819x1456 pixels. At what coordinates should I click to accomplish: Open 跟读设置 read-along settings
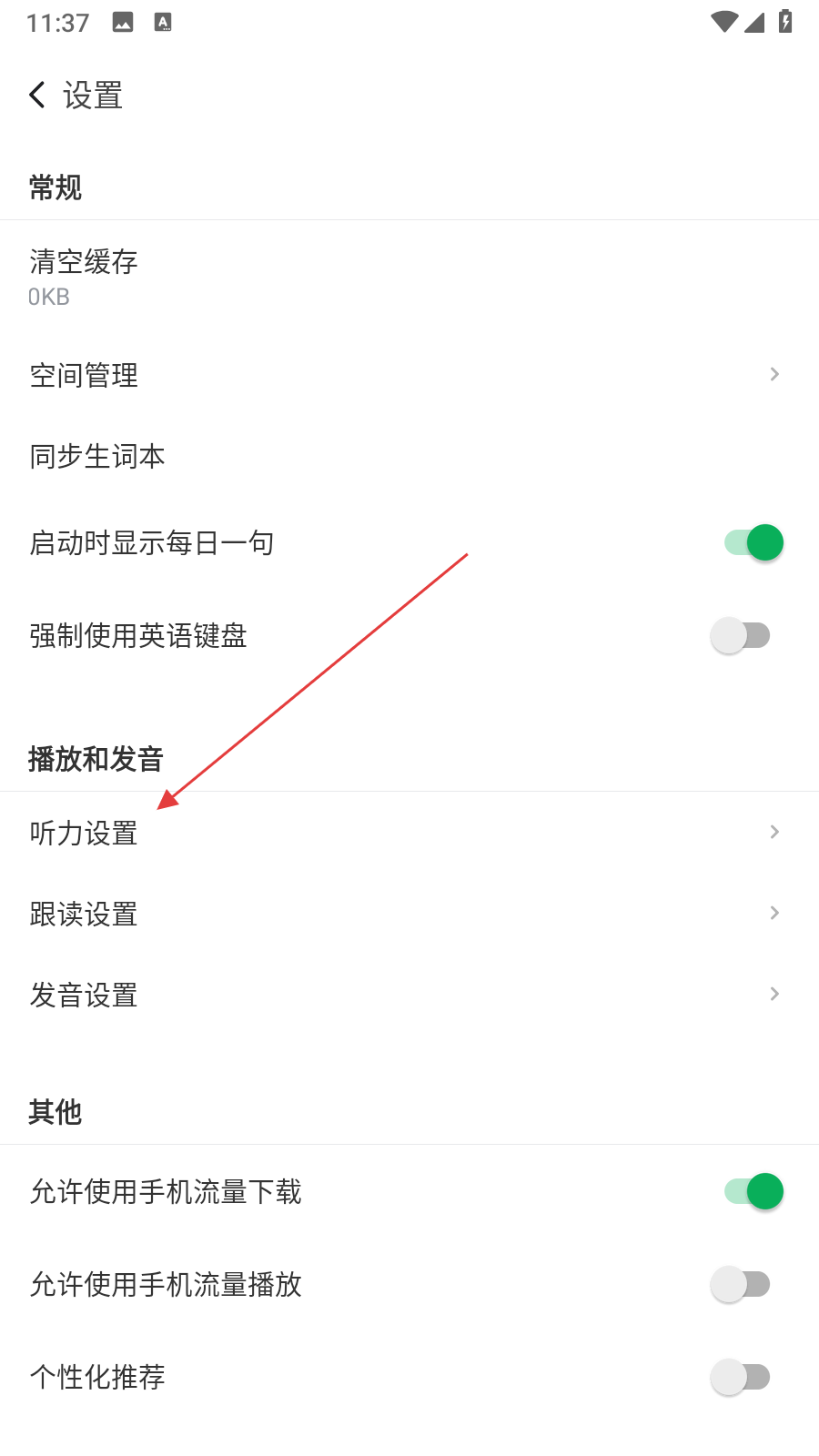coord(409,914)
